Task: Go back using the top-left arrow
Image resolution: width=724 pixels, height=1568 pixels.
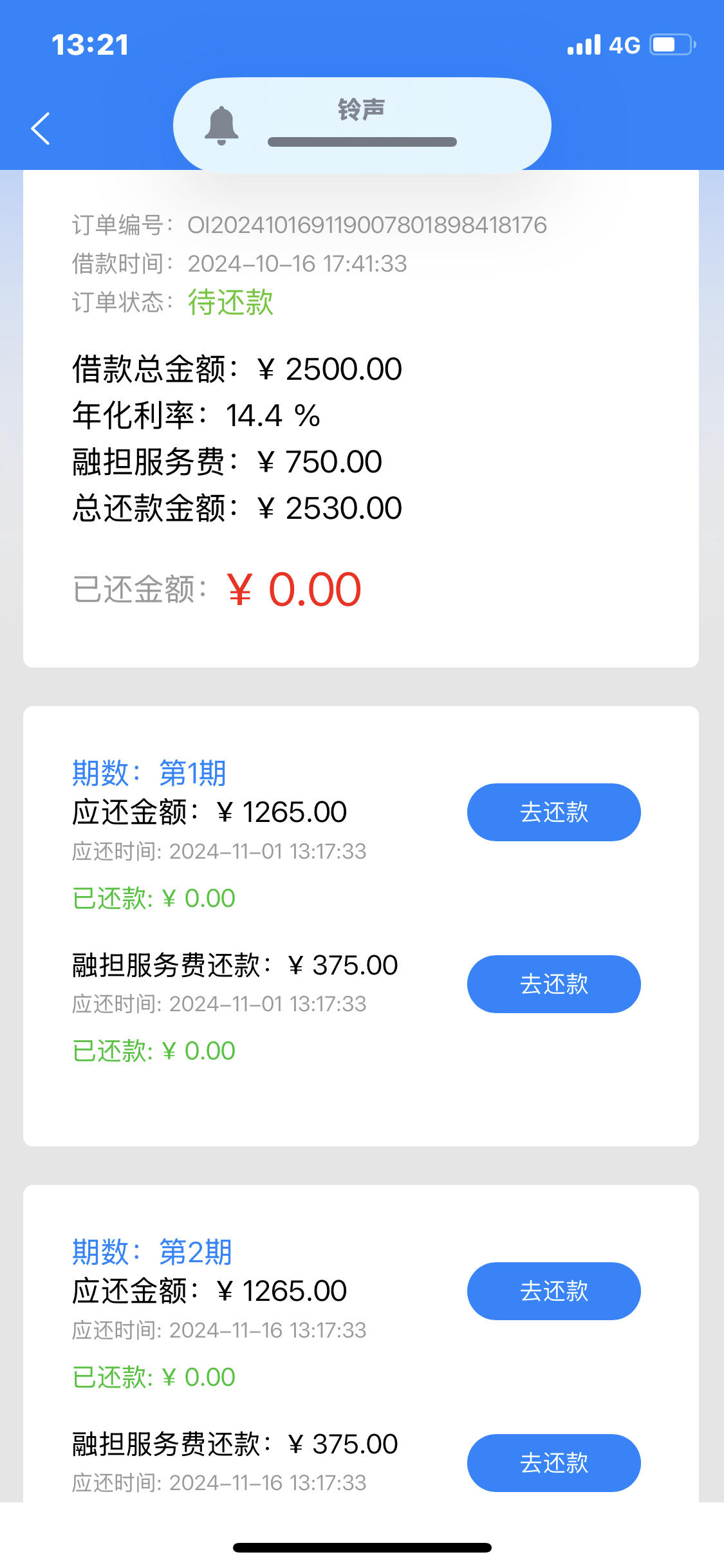Action: (x=41, y=129)
